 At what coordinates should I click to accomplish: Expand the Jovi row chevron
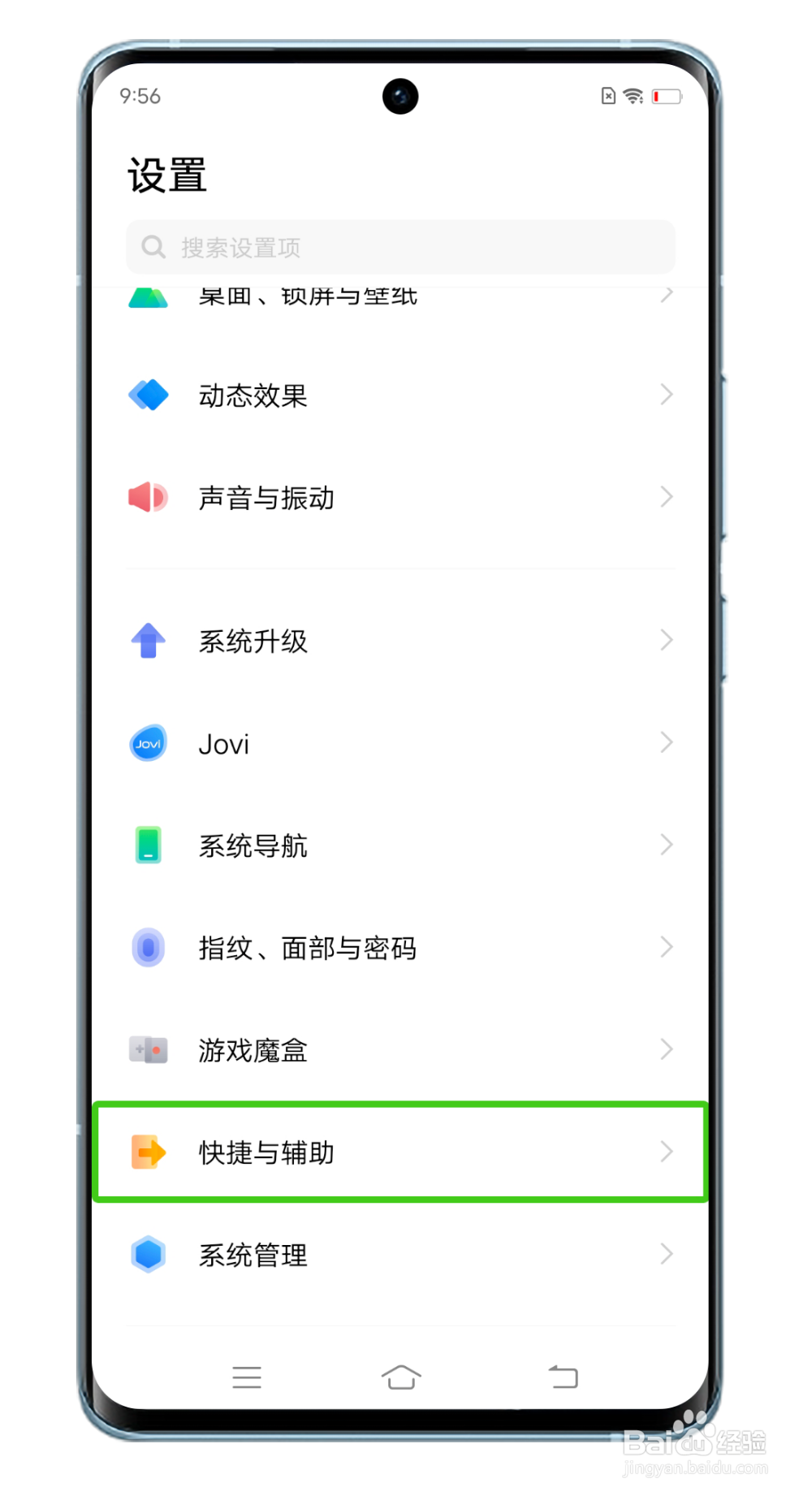point(666,743)
